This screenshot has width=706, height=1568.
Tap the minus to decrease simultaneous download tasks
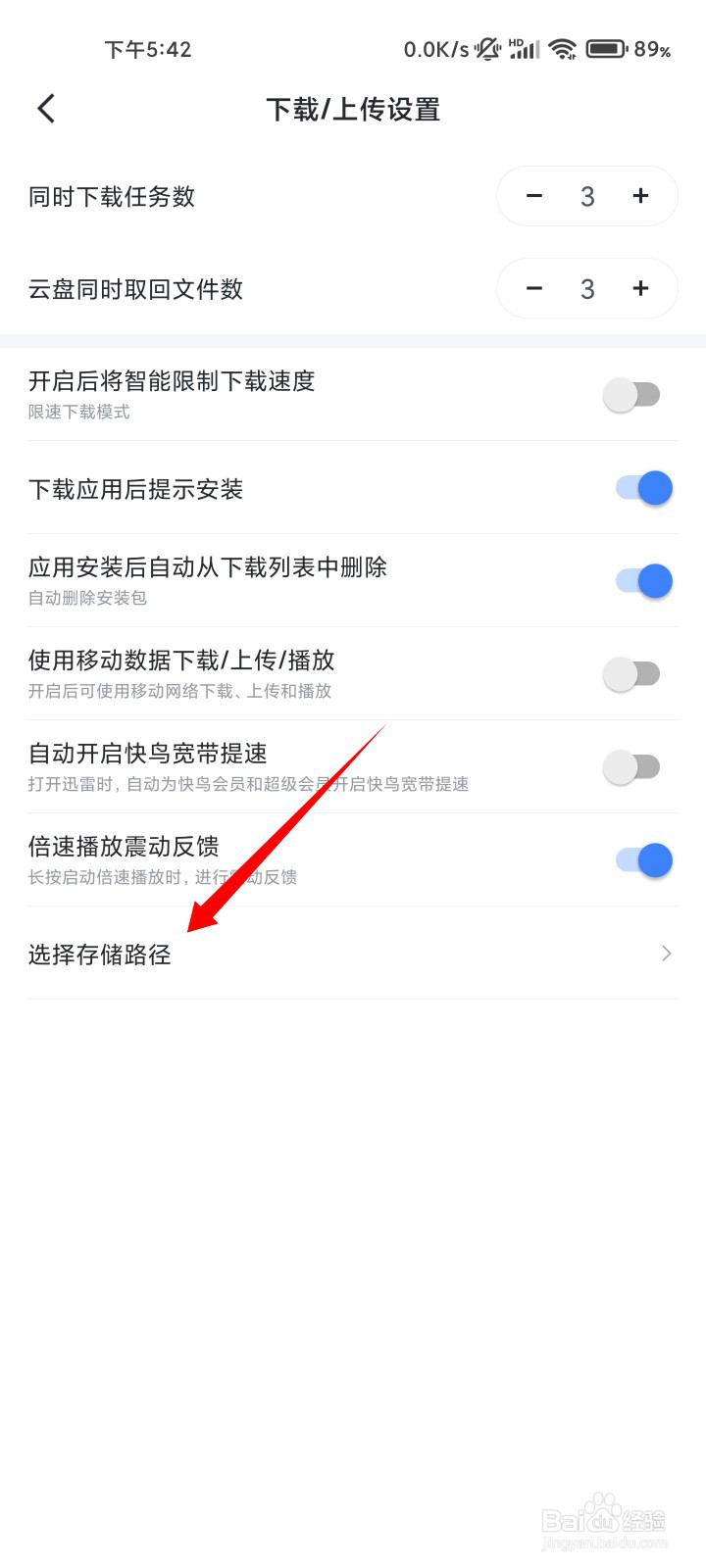coord(533,196)
